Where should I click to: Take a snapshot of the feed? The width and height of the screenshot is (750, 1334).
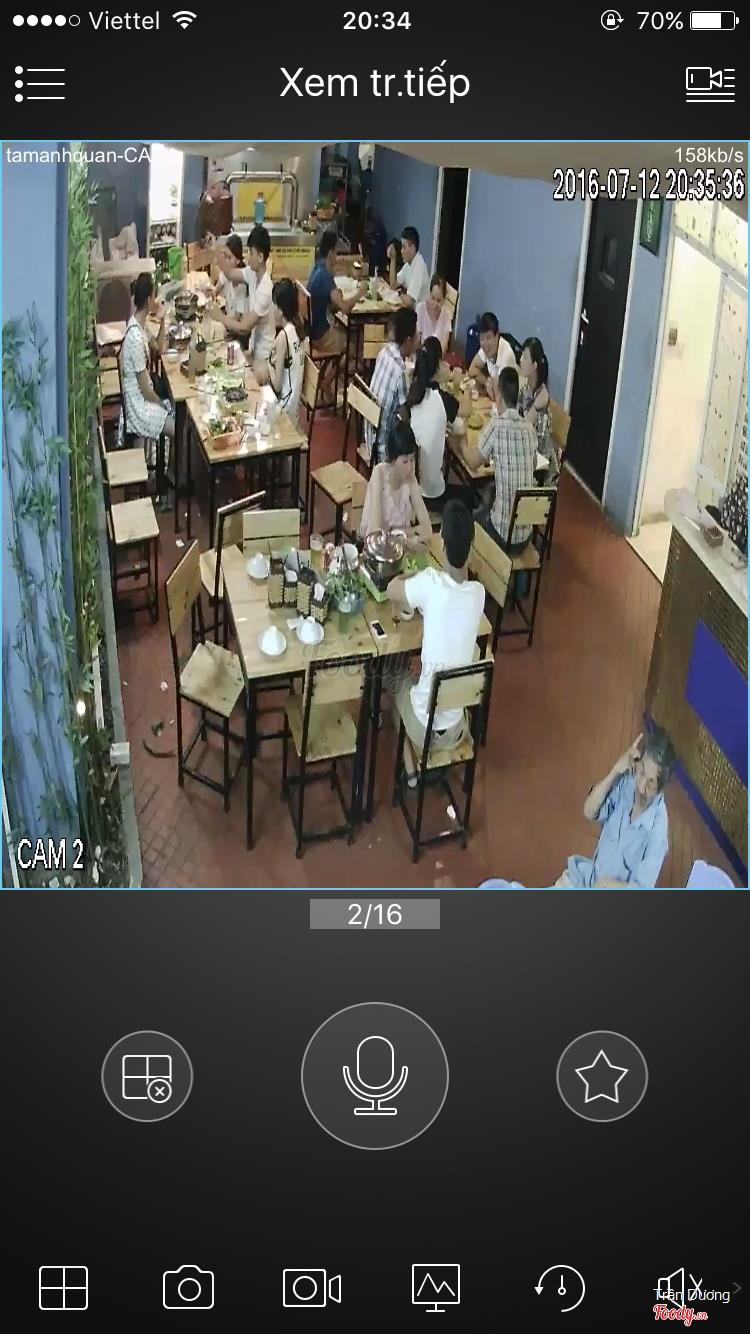coord(188,1287)
